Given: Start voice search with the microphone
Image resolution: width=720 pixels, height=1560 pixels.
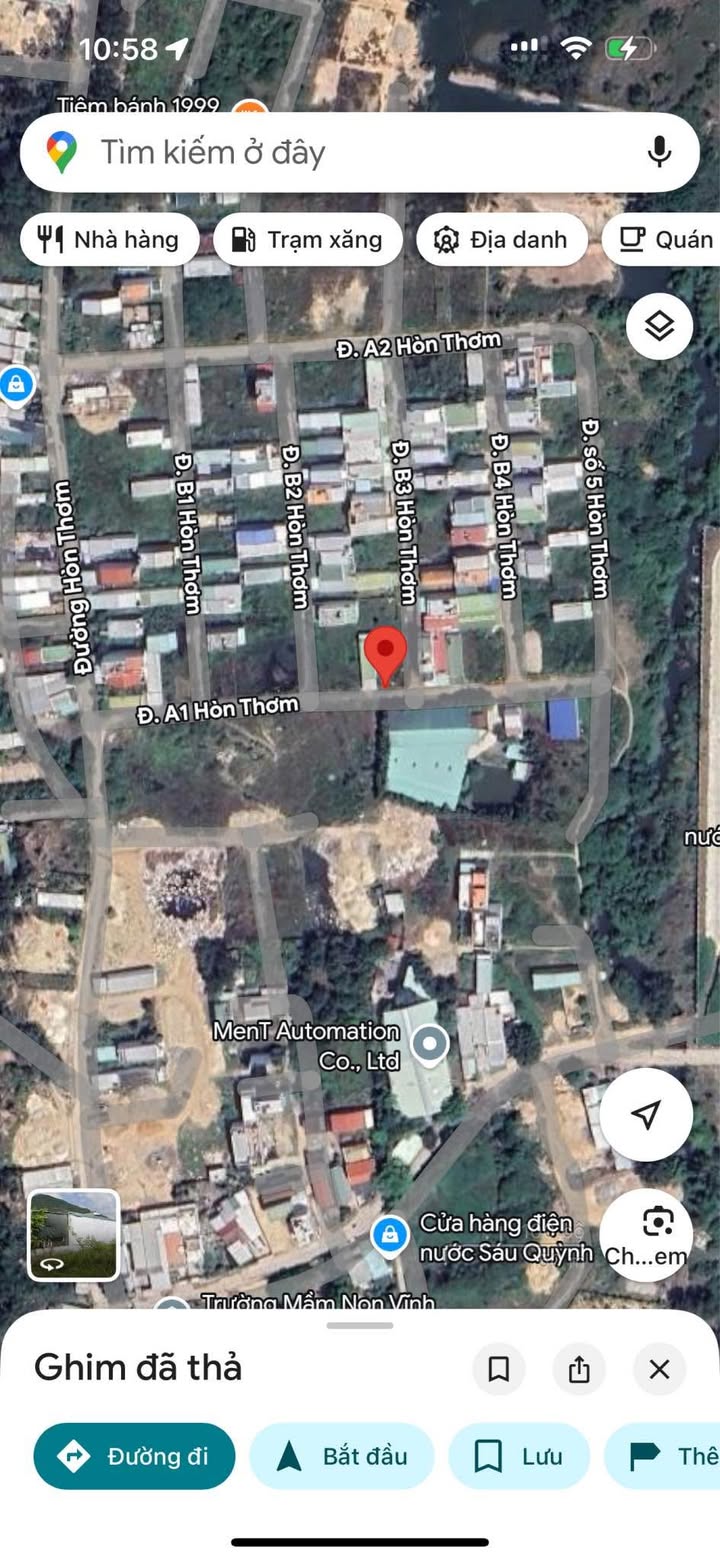Looking at the screenshot, I should [x=658, y=152].
